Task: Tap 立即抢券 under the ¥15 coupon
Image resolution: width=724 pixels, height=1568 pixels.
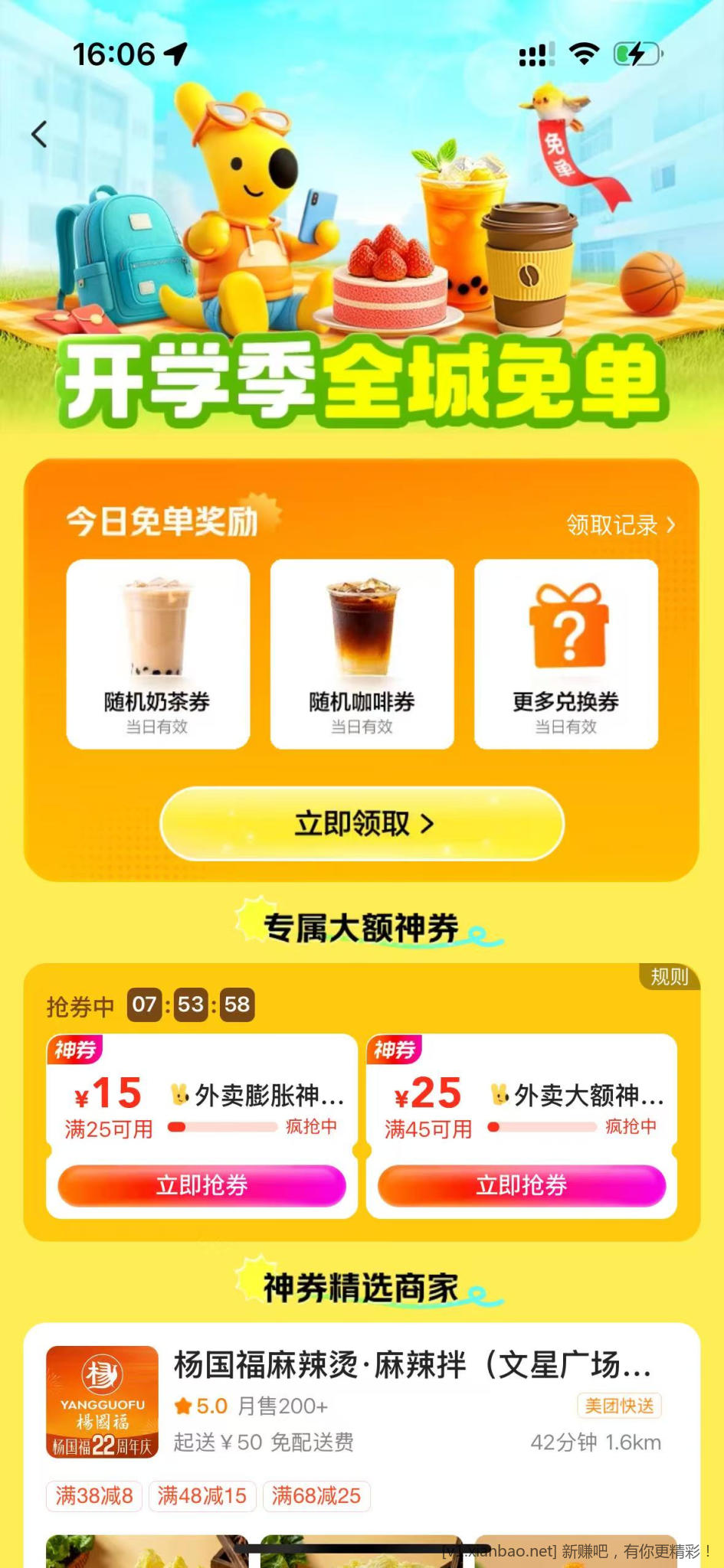Action: click(201, 1185)
